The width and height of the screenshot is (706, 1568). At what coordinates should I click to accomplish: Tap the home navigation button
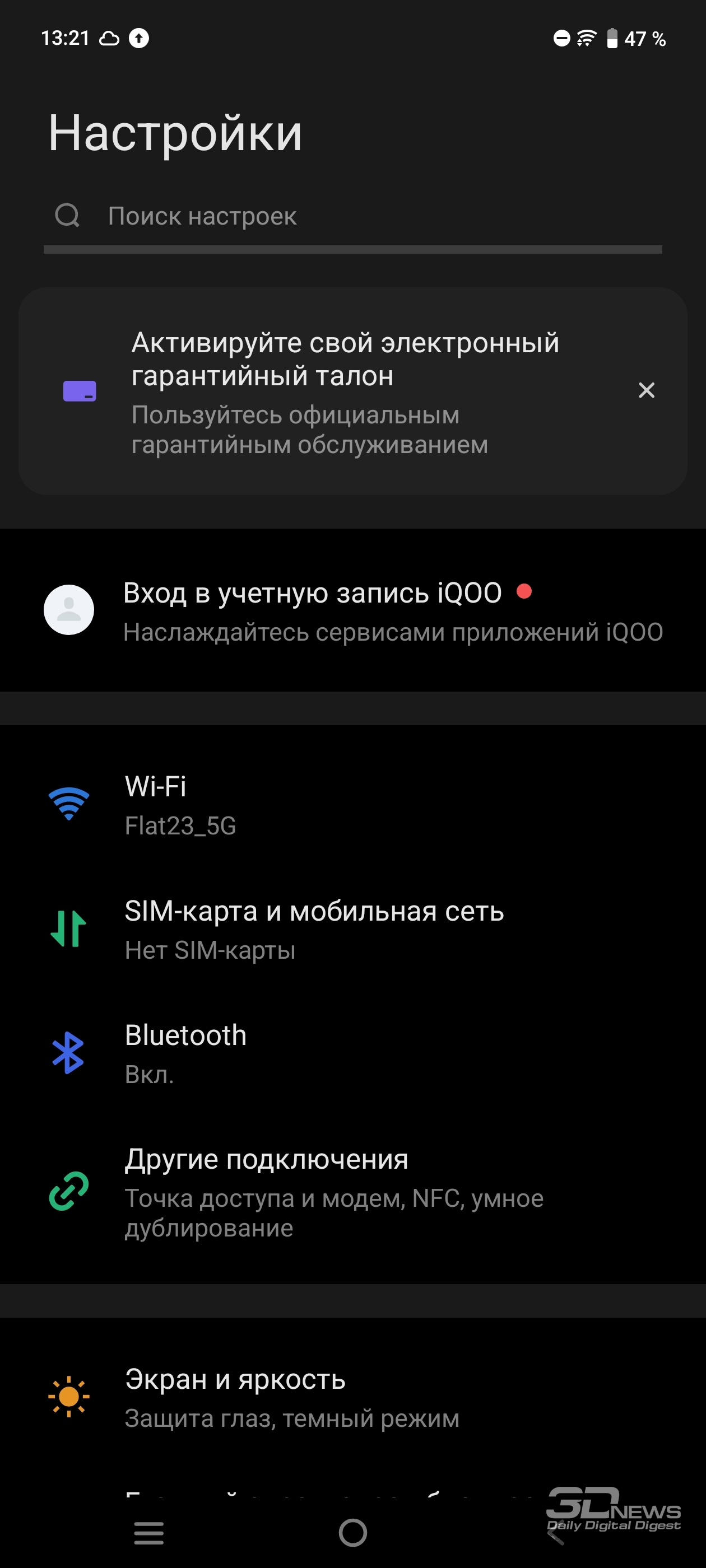click(352, 1533)
